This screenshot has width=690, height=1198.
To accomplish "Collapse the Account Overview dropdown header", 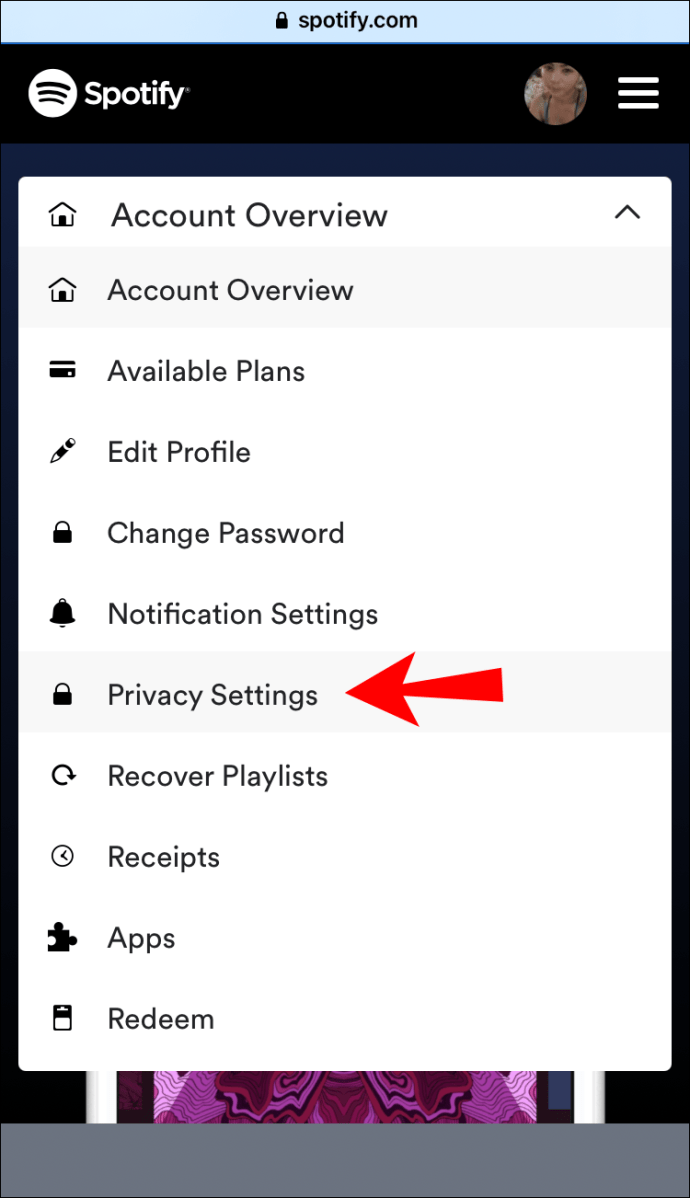I will [345, 213].
